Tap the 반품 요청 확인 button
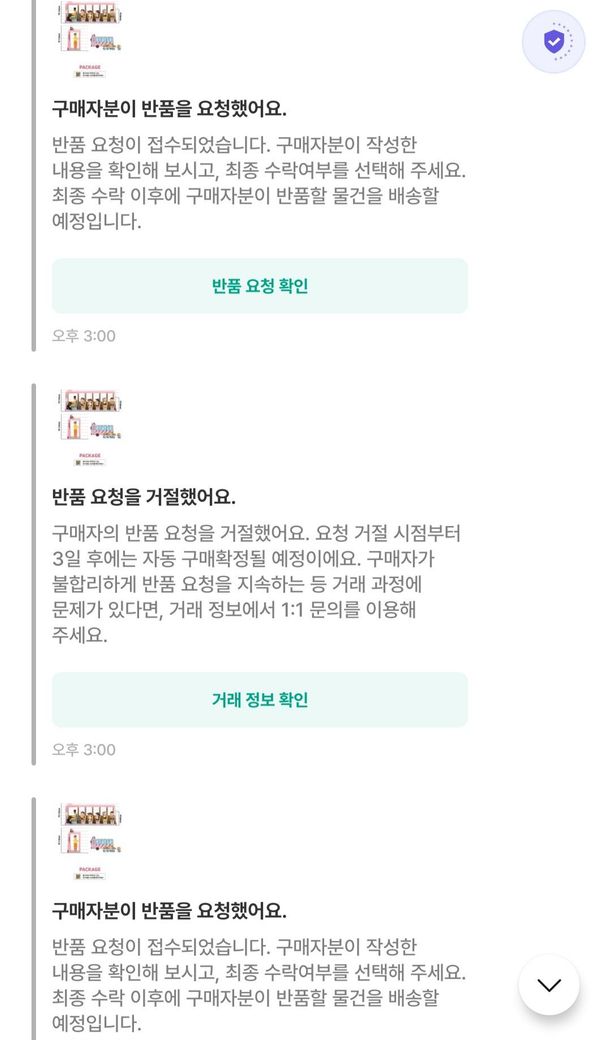611x1040 pixels. 260,286
